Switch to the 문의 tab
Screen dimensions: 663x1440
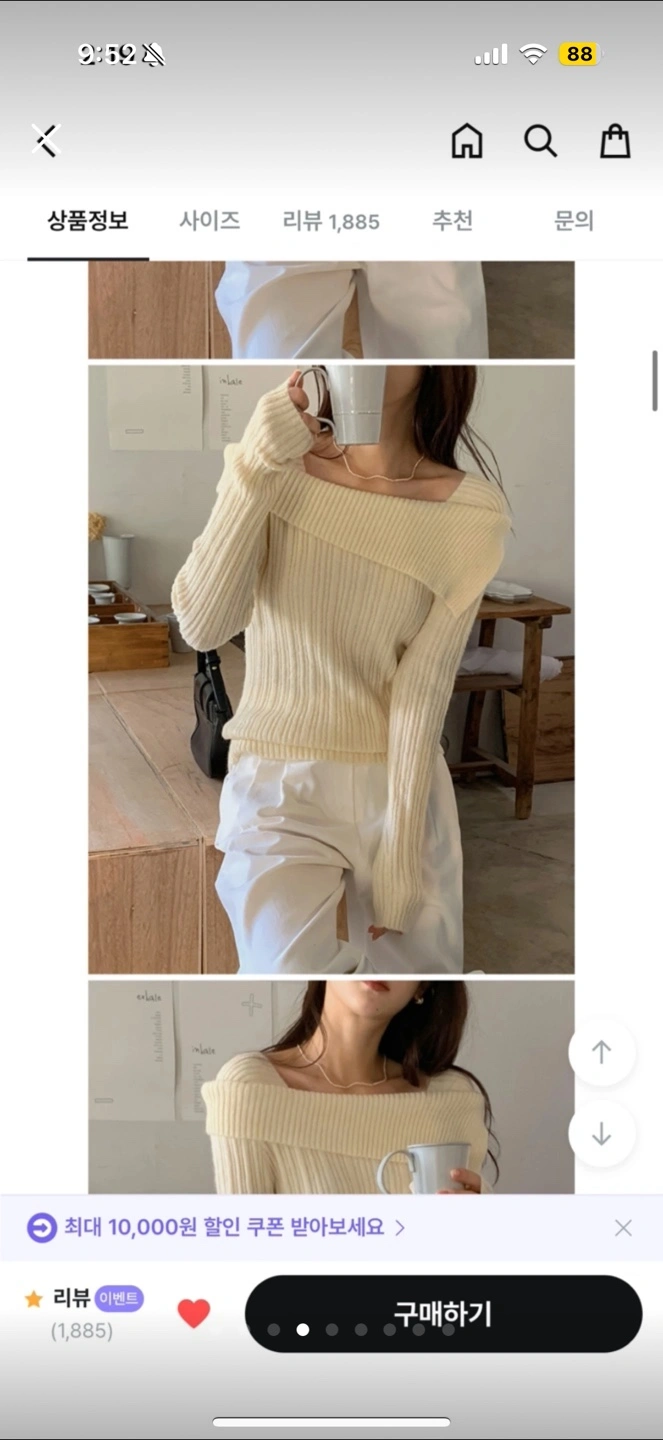(574, 221)
